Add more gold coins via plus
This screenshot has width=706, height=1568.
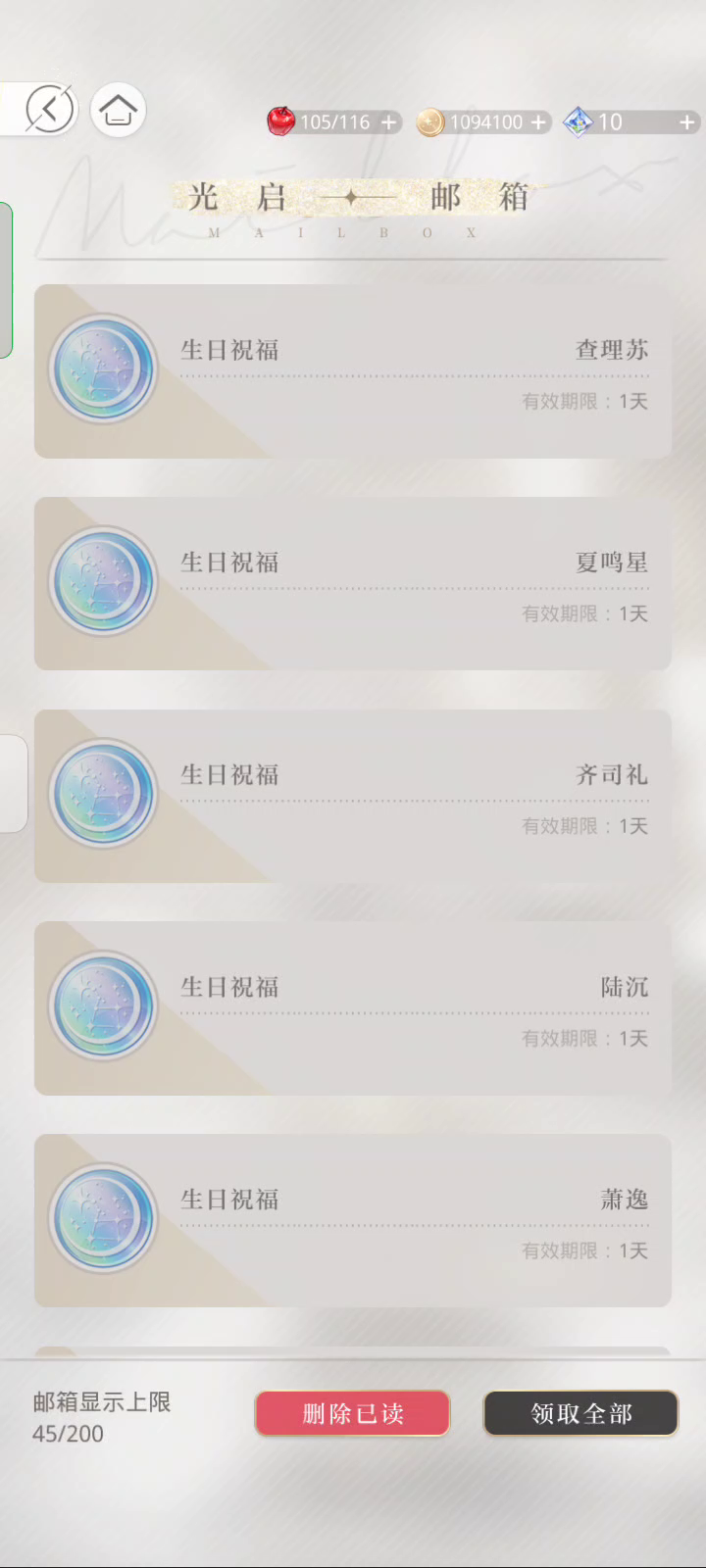538,122
